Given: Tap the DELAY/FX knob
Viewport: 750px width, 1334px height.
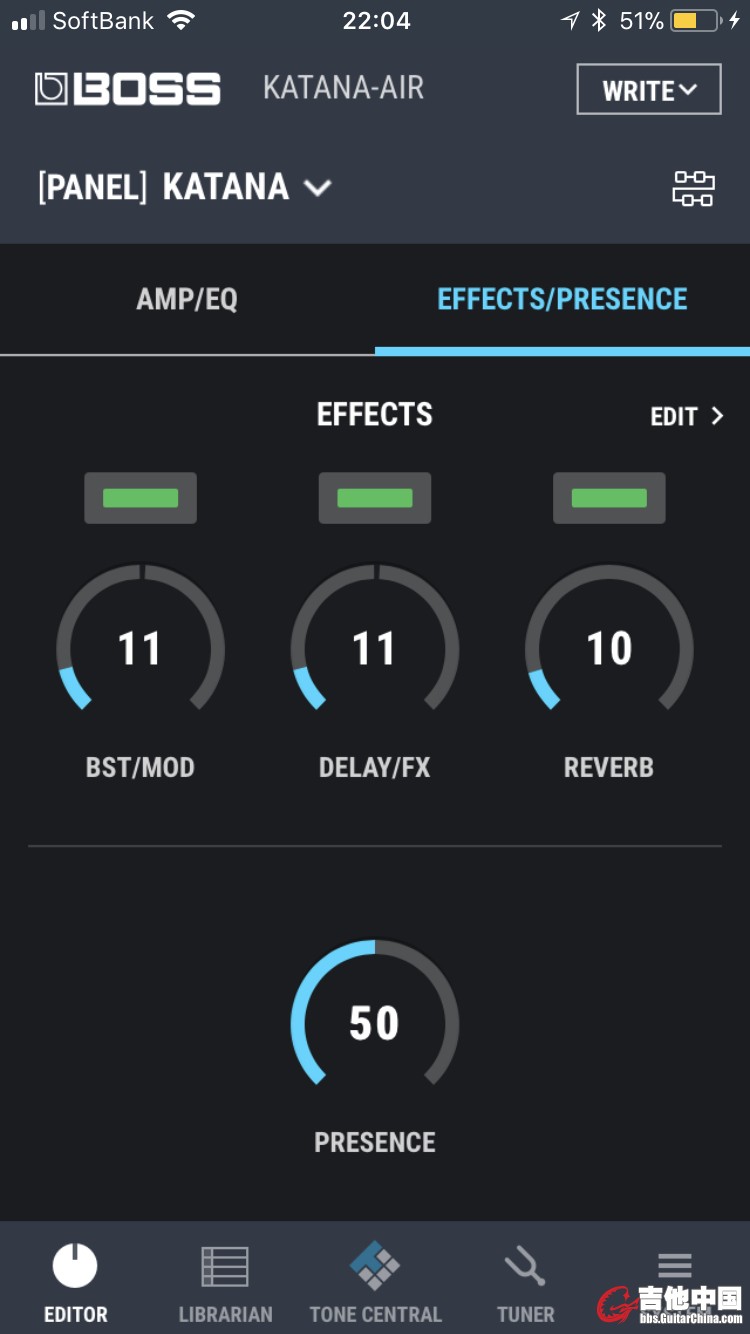Looking at the screenshot, I should click(375, 649).
